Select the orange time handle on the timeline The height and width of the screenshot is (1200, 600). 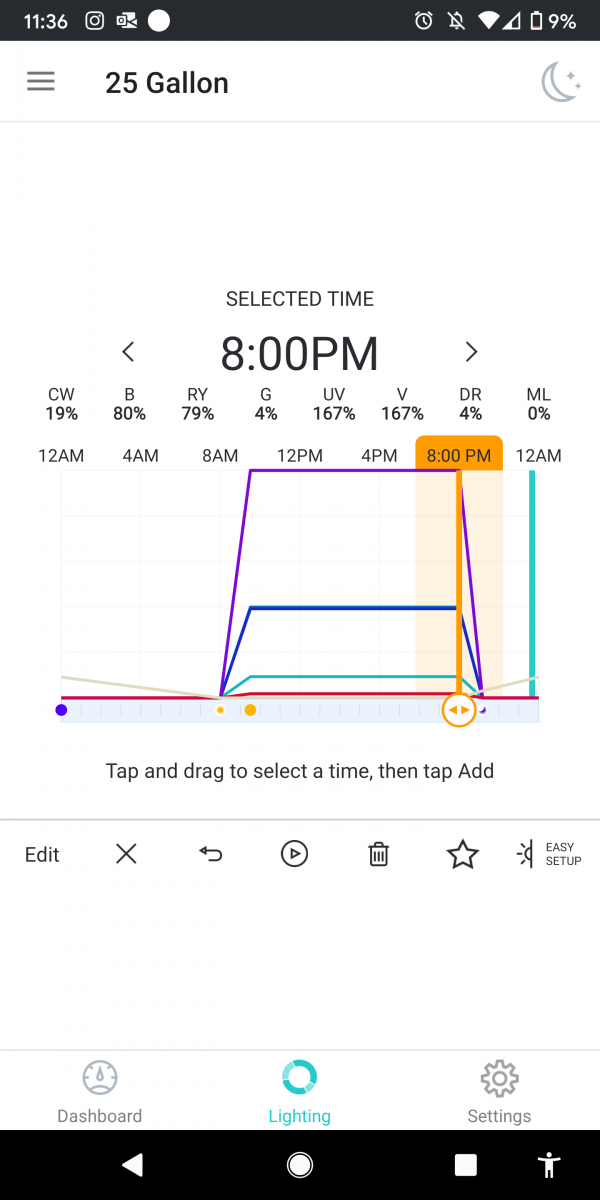tap(459, 710)
